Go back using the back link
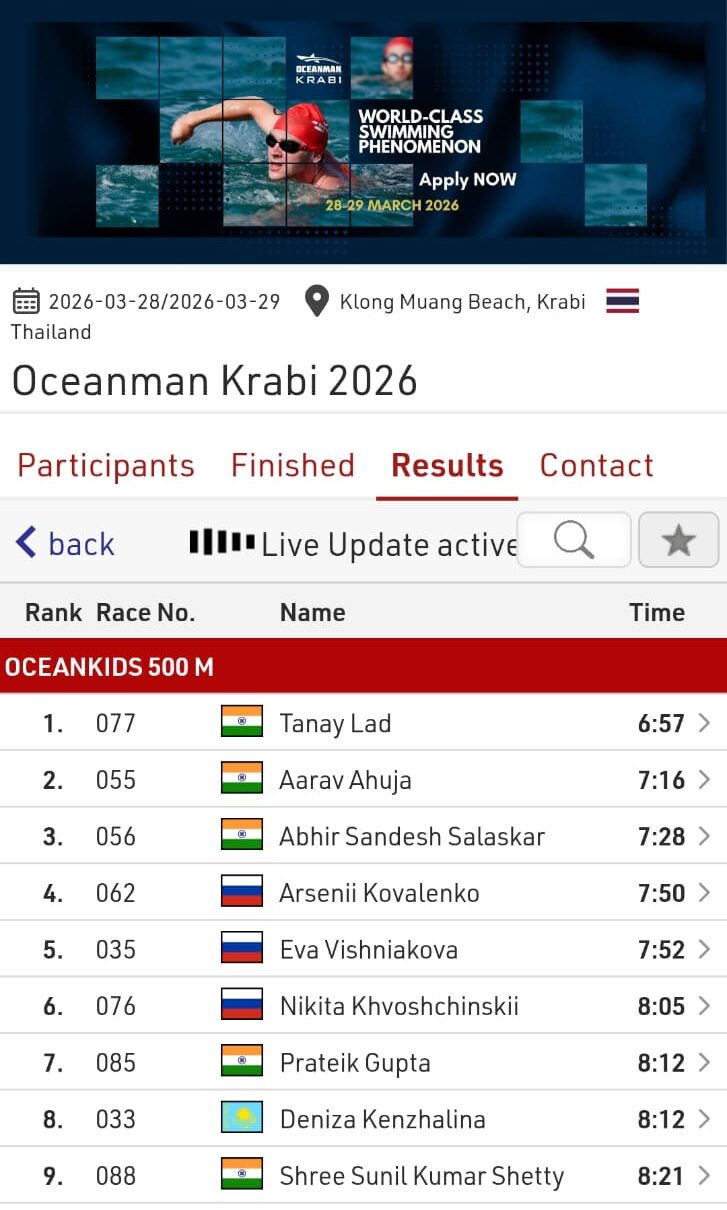Viewport: 727px width, 1210px height. 66,543
